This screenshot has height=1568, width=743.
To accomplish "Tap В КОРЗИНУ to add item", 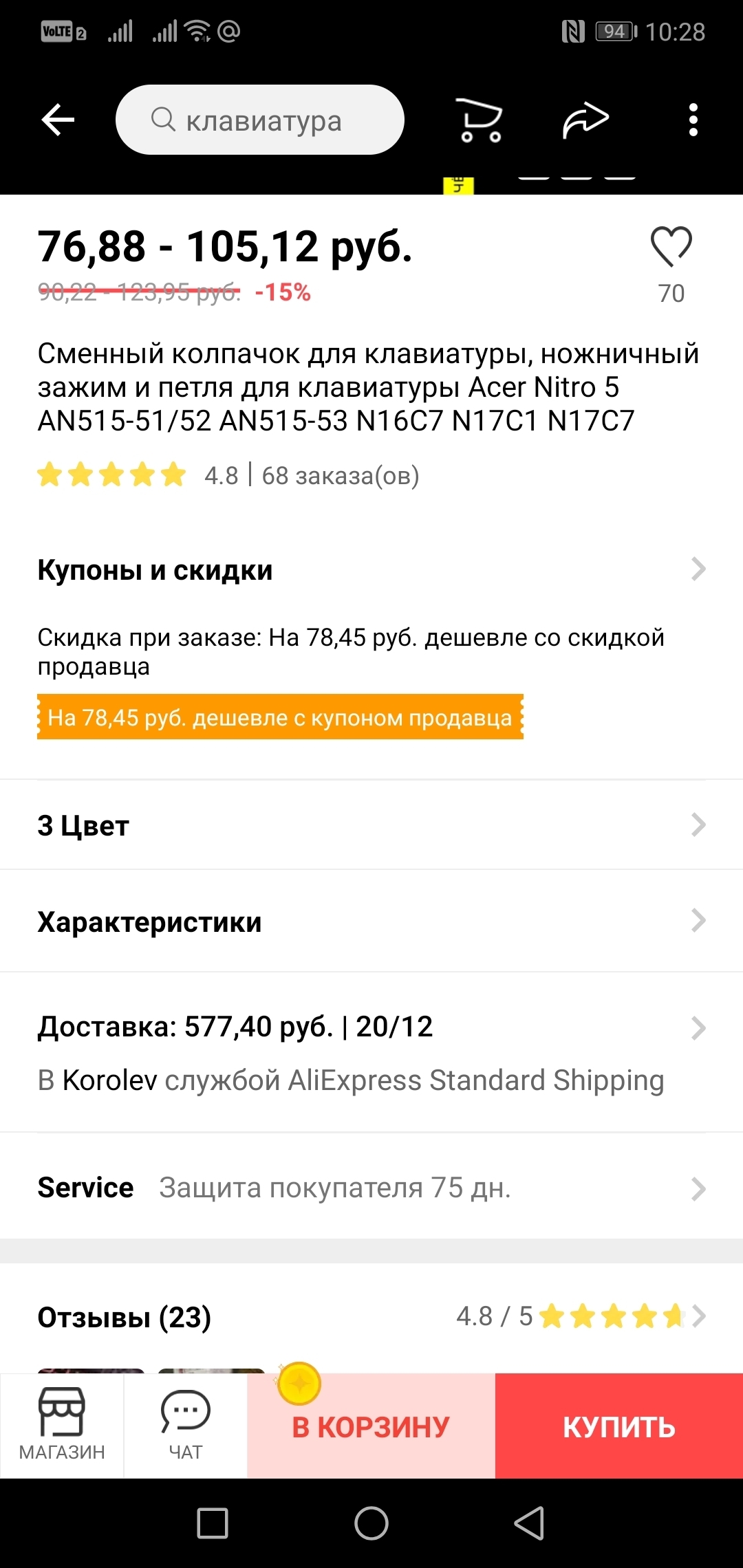I will (x=371, y=1426).
